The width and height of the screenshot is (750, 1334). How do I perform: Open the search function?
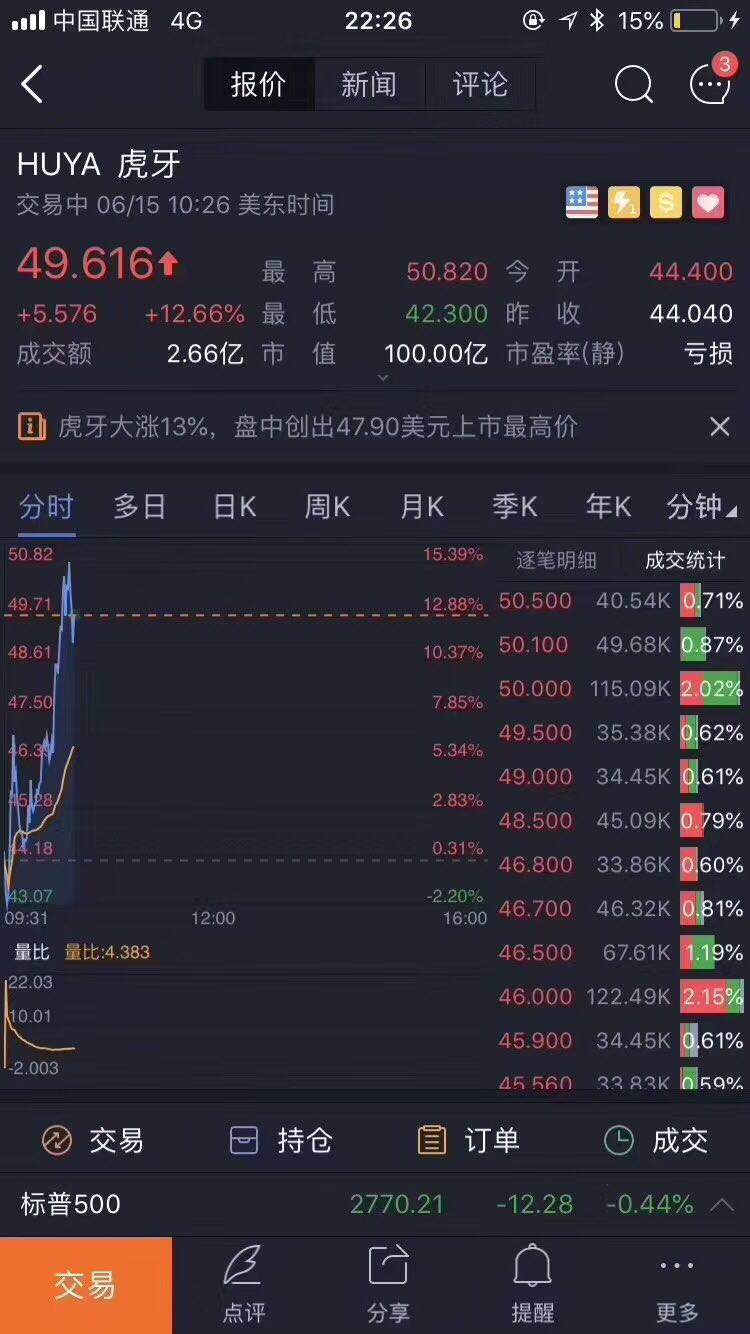point(632,86)
